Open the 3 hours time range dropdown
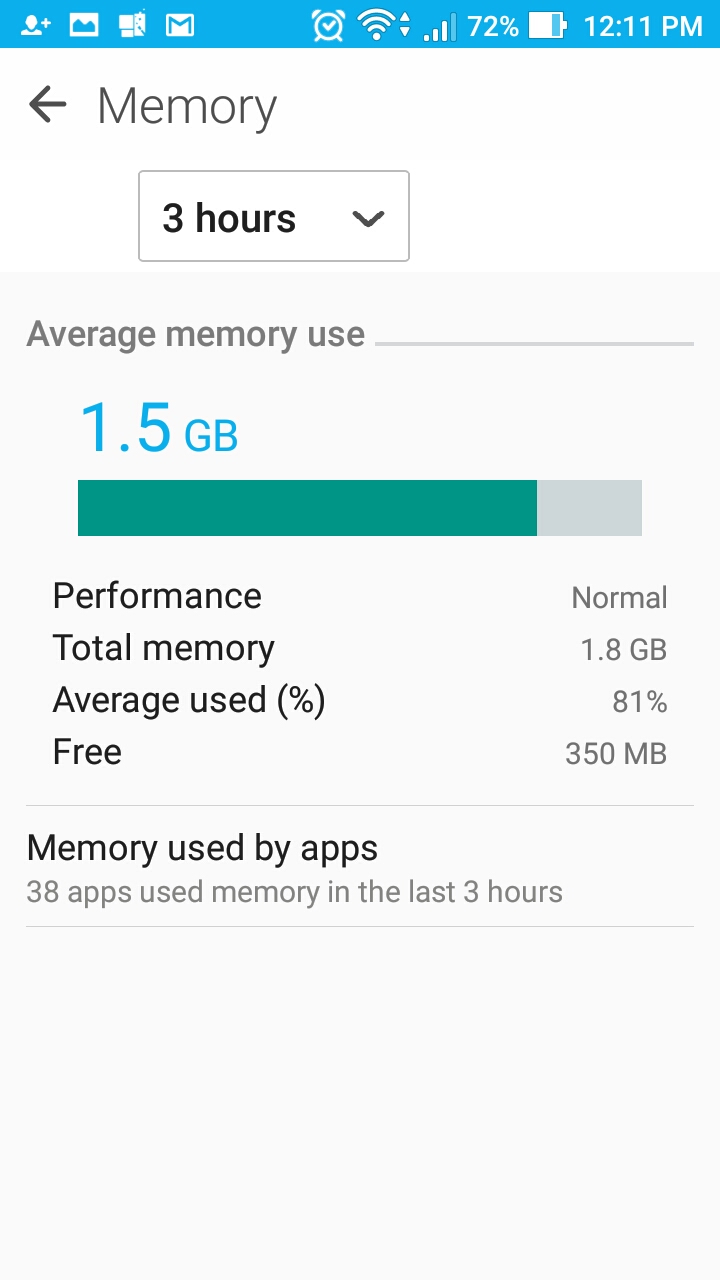The height and width of the screenshot is (1280, 720). (x=273, y=216)
